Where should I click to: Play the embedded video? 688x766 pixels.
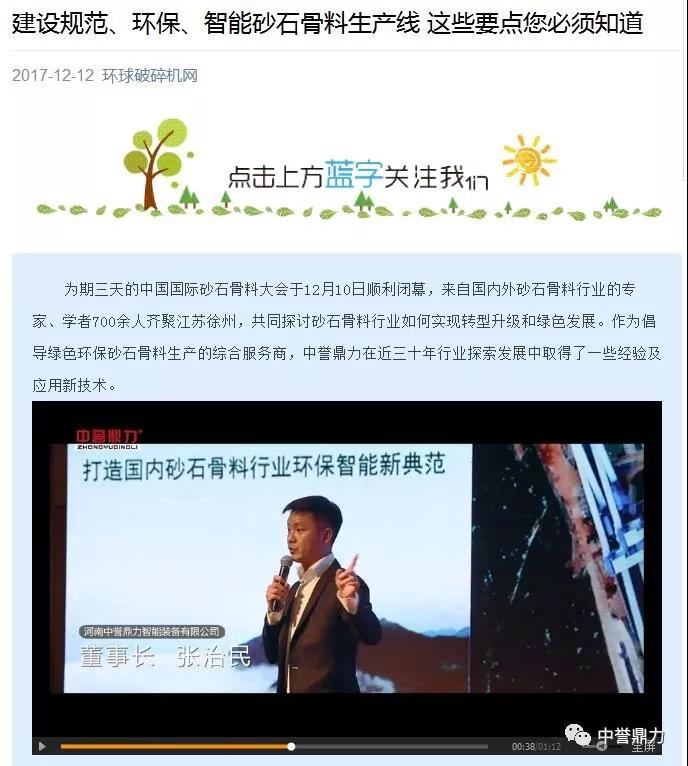point(42,746)
